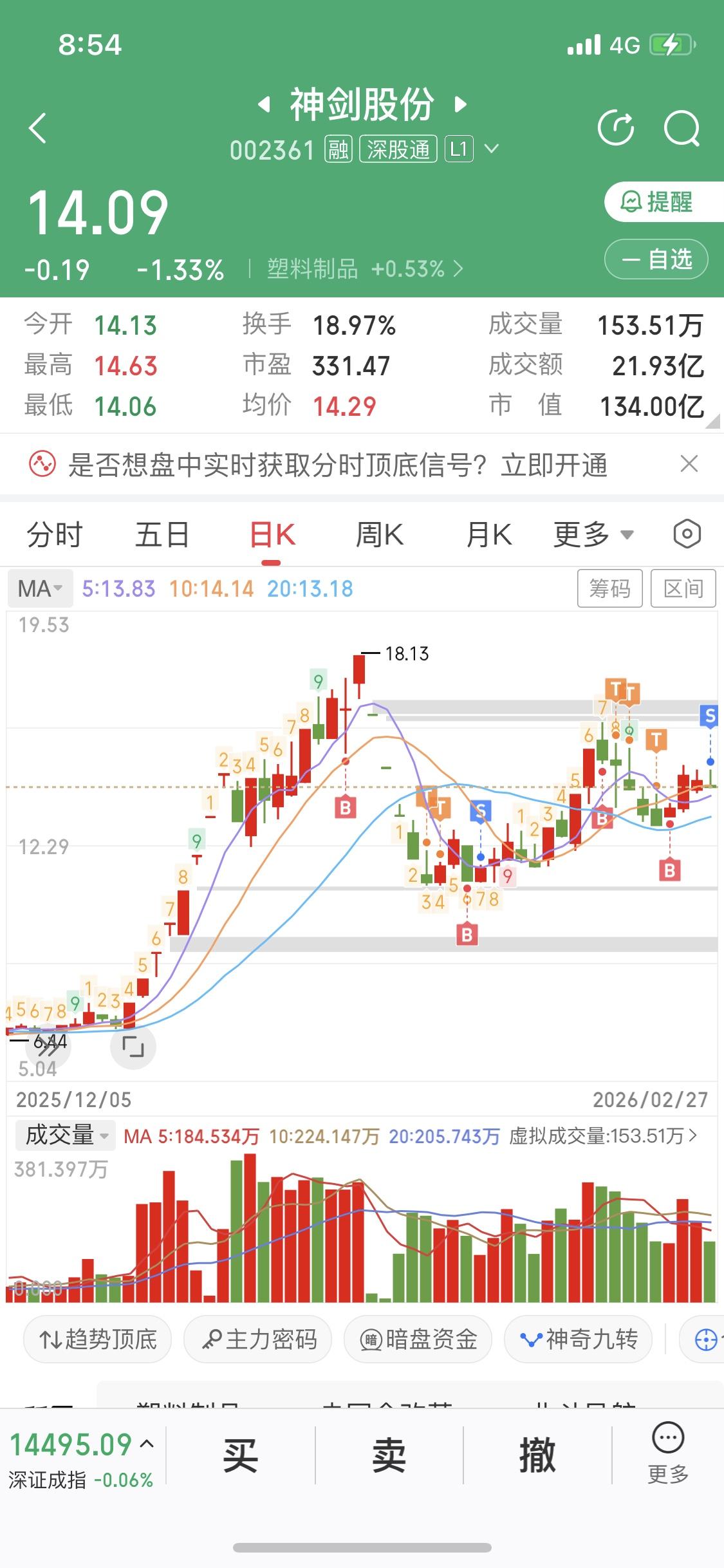This screenshot has height=1568, width=724.
Task: Select the 趋势顶底 analysis tool
Action: [97, 1339]
